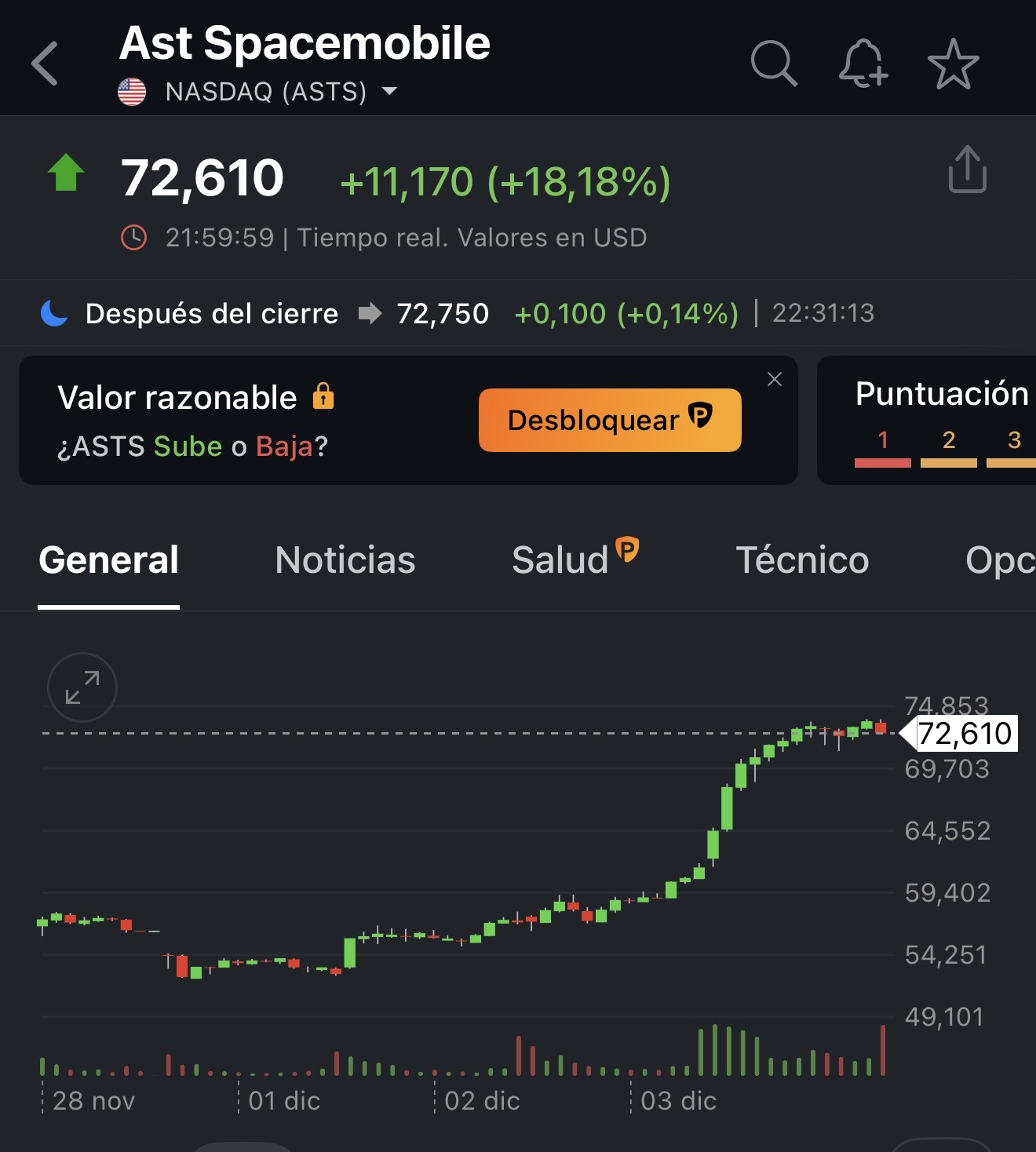
Task: Select the General tab
Action: 109,560
